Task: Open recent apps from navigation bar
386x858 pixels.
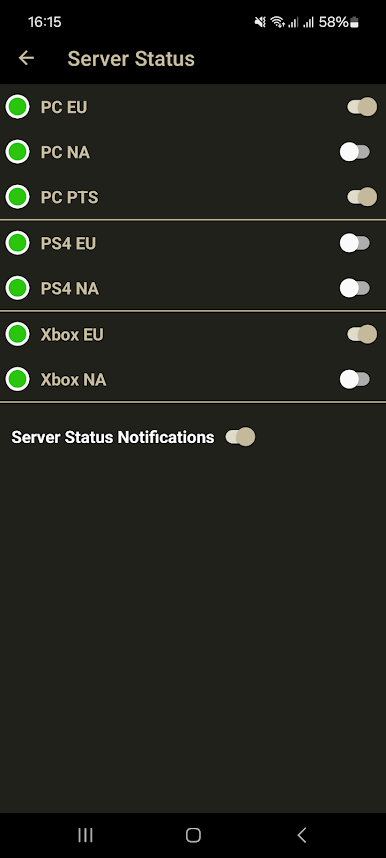Action: (x=85, y=834)
